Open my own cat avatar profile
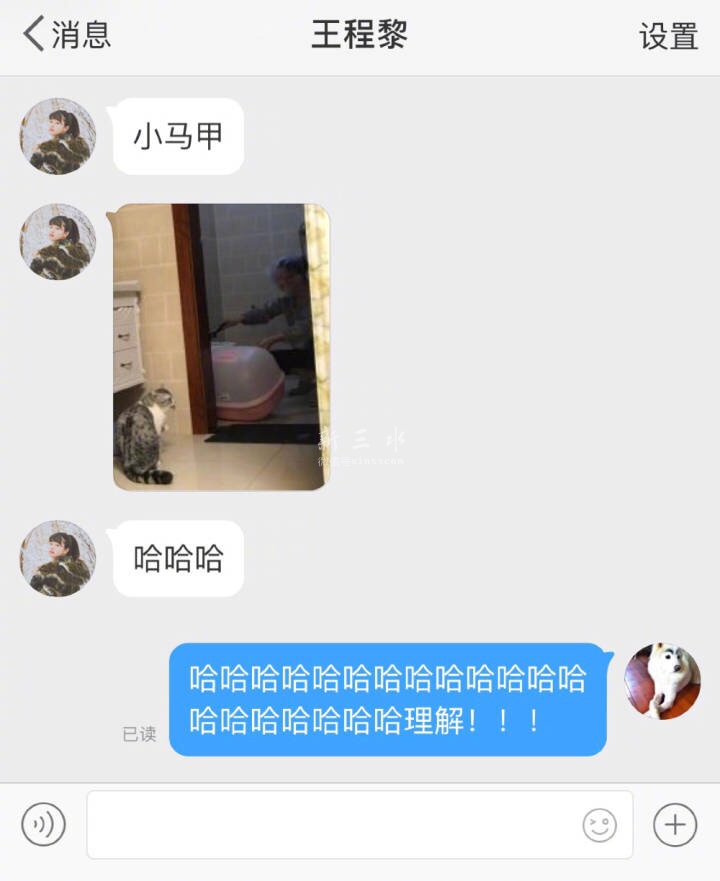This screenshot has height=881, width=720. 662,681
